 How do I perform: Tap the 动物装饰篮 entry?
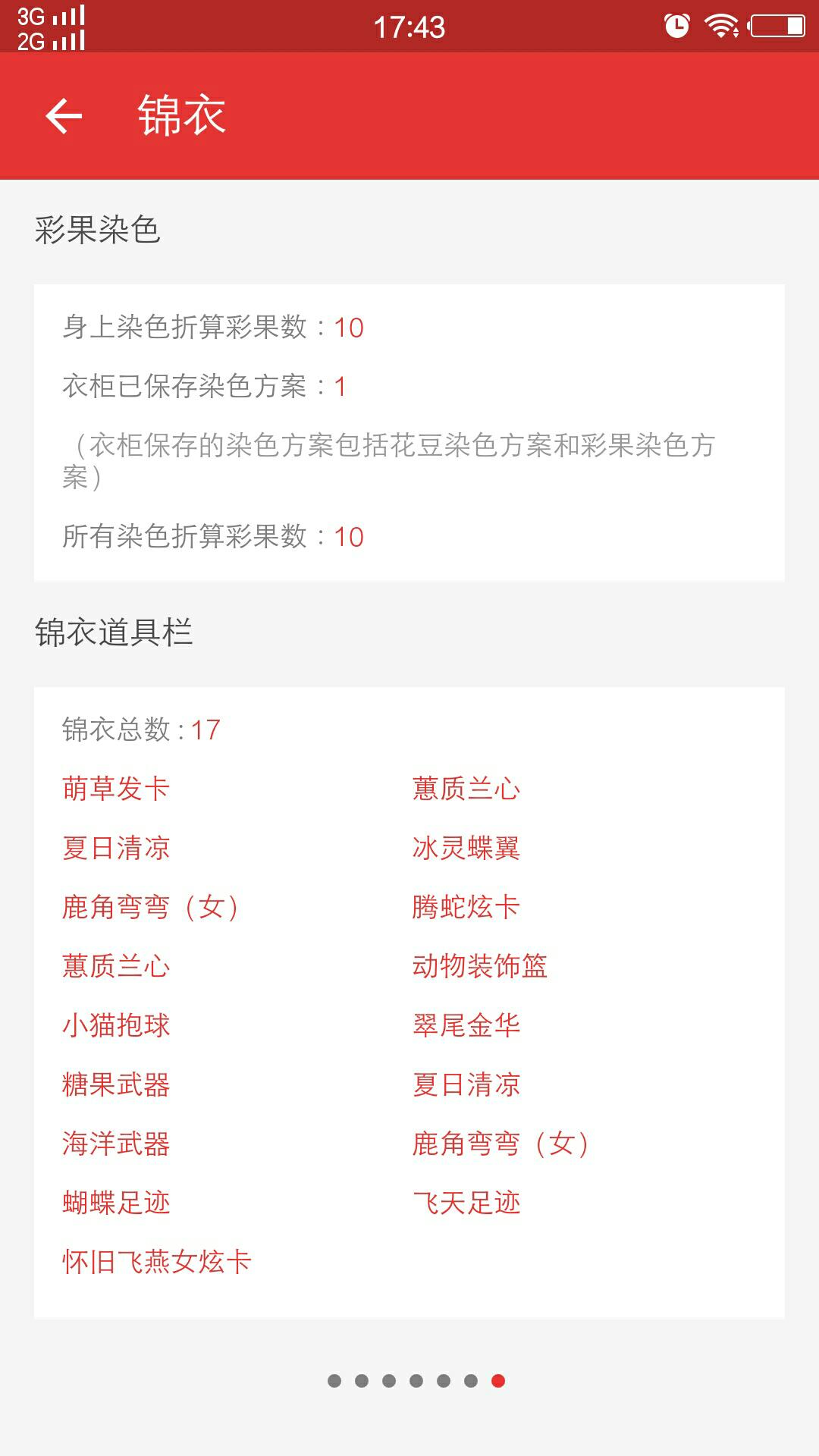point(480,966)
